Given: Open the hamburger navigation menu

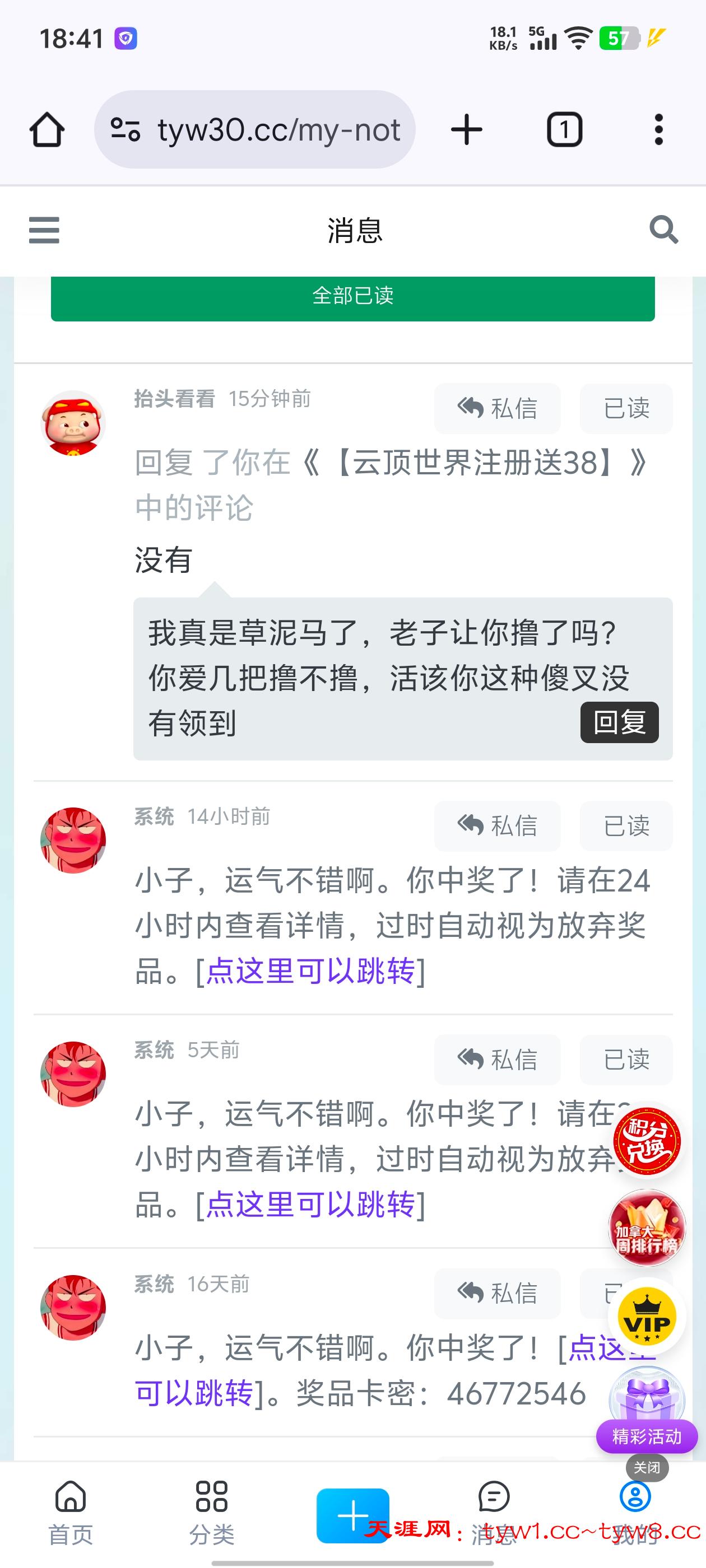Looking at the screenshot, I should tap(43, 230).
